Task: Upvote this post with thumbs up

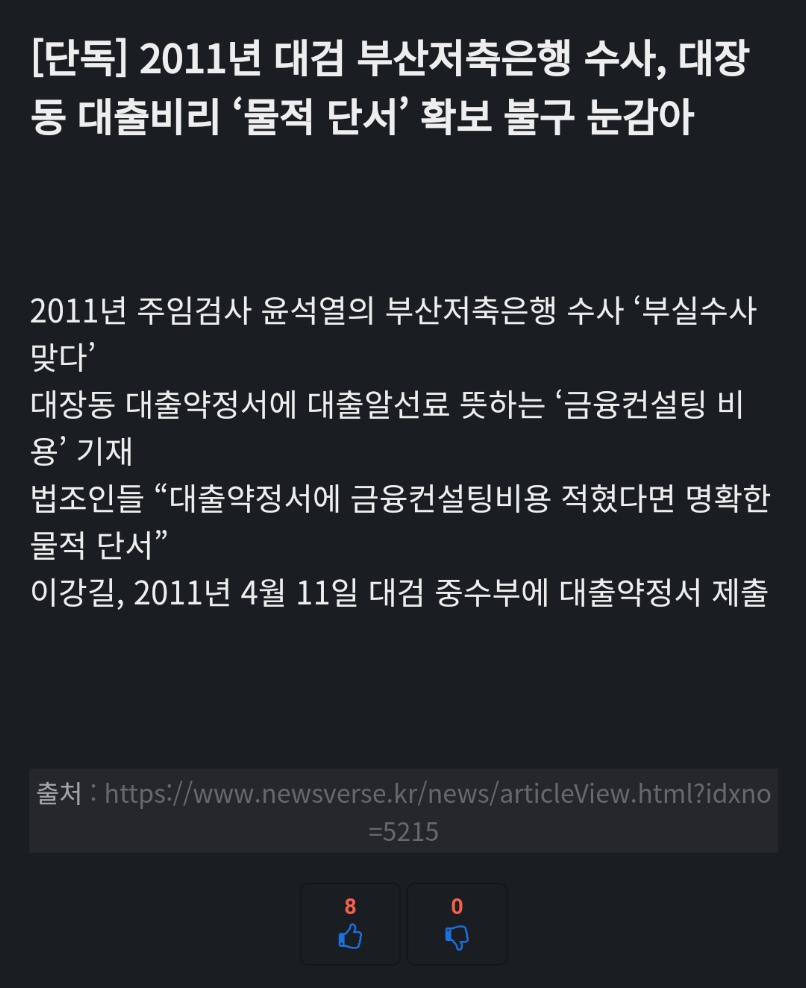Action: click(x=350, y=924)
